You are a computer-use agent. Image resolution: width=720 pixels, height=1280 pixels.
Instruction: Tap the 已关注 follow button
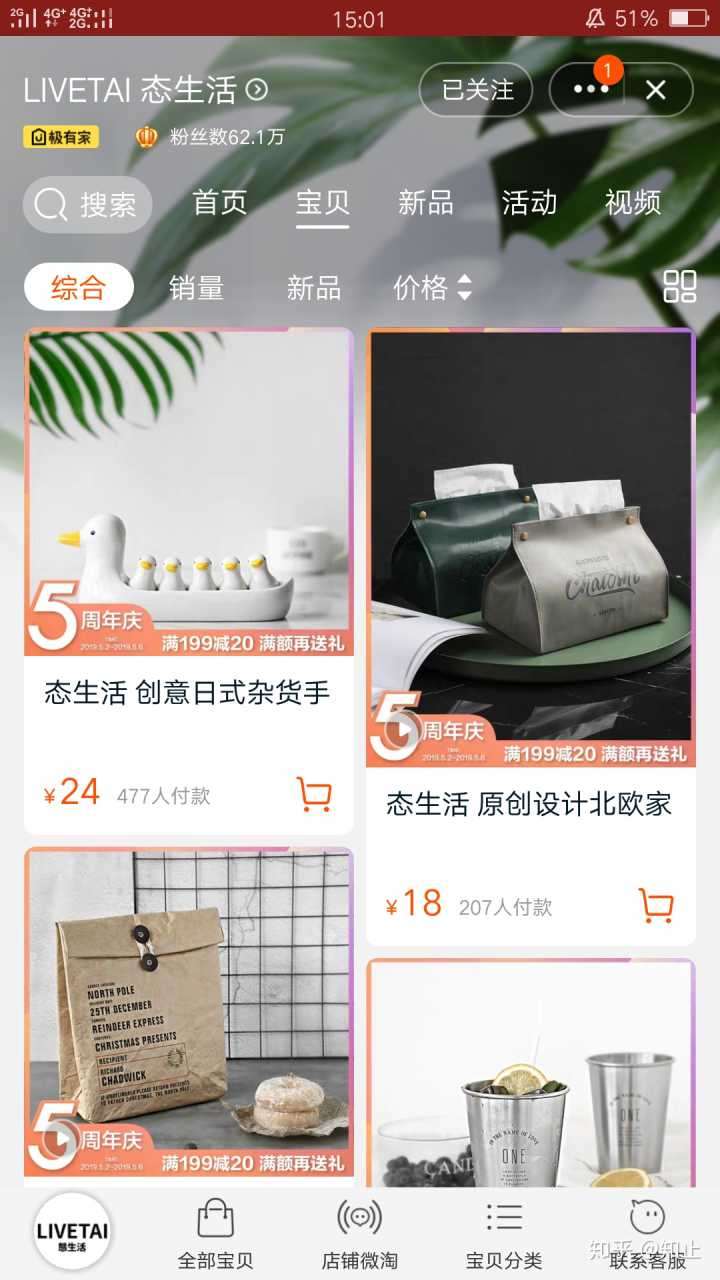tap(477, 90)
